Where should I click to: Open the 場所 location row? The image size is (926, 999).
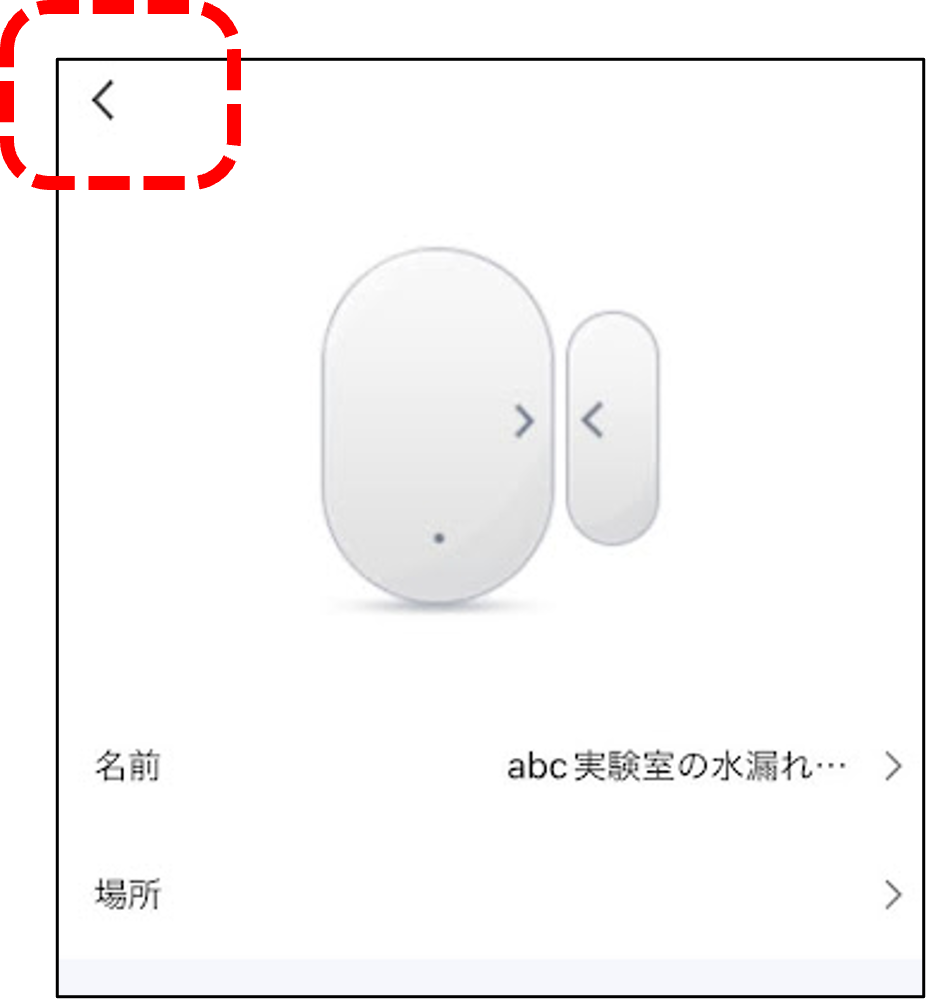pyautogui.click(x=490, y=894)
